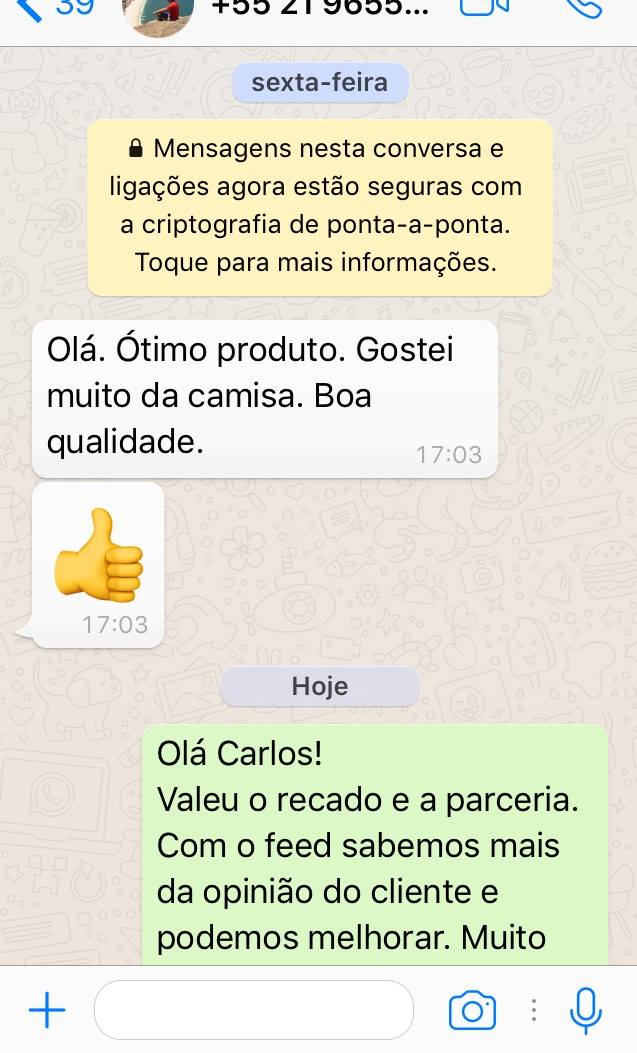Tap the microphone to record audio
The image size is (637, 1053).
coord(585,1011)
